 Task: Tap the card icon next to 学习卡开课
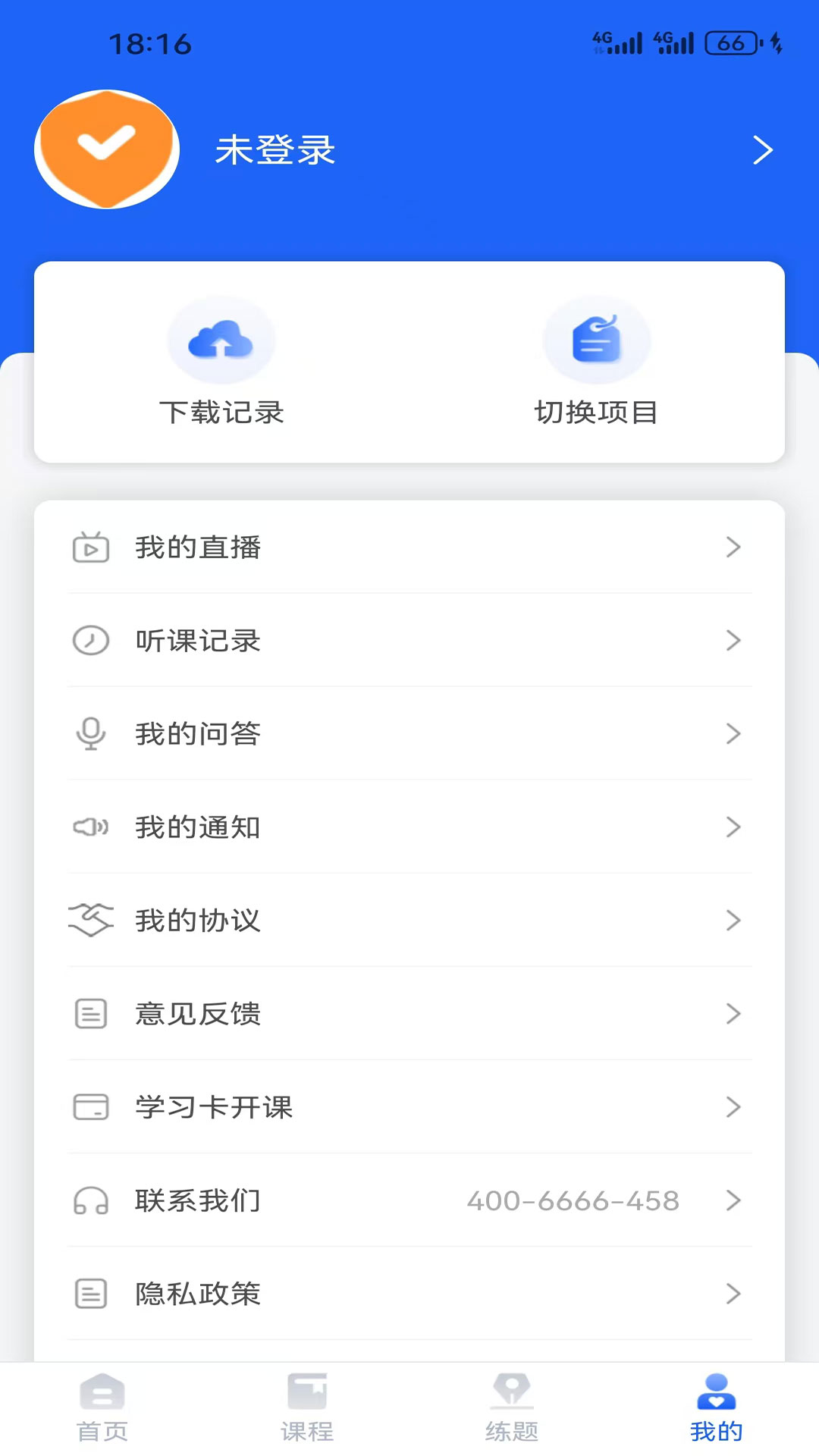(91, 1107)
